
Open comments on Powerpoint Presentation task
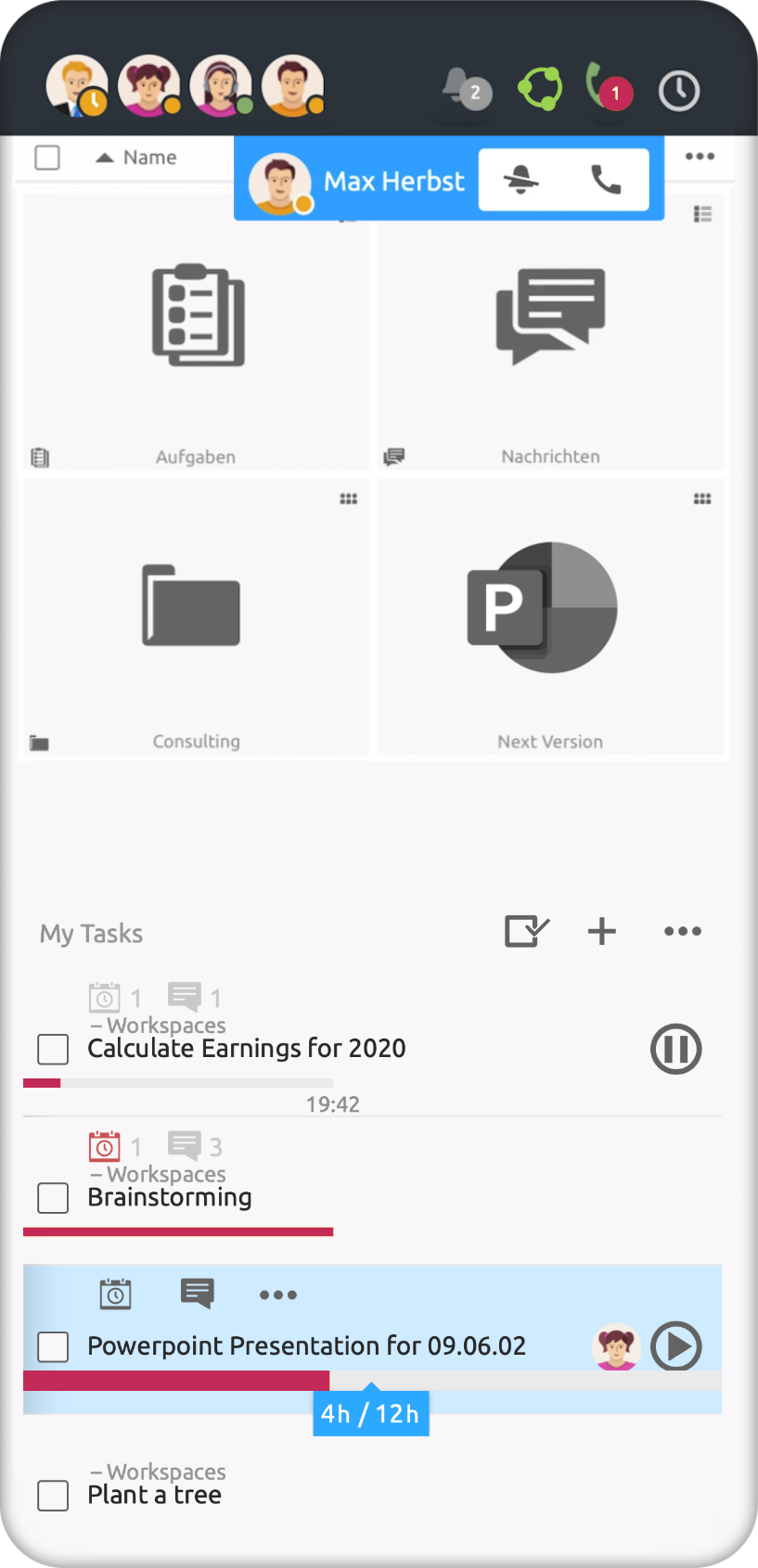point(198,1293)
